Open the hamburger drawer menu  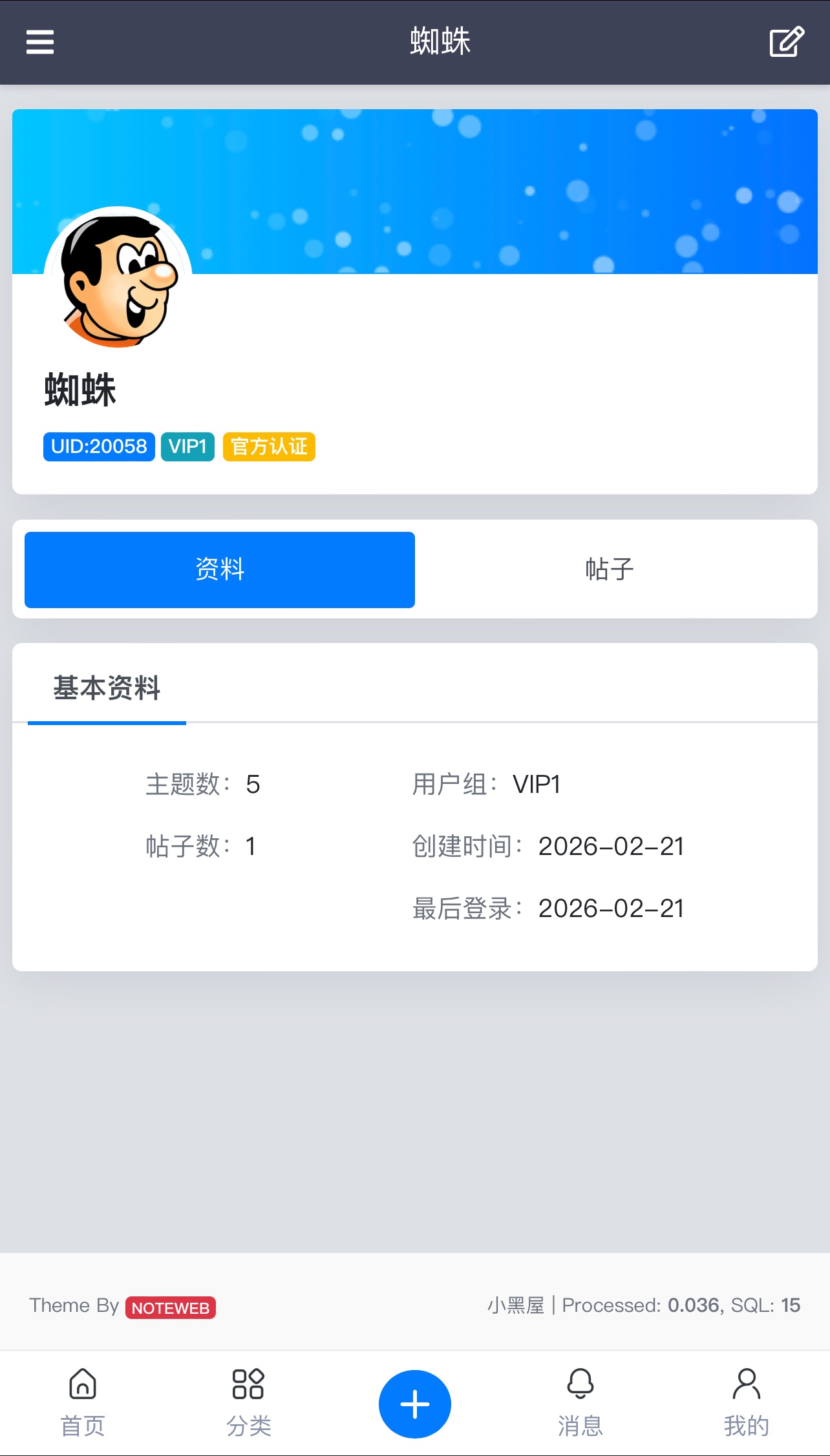pos(40,43)
